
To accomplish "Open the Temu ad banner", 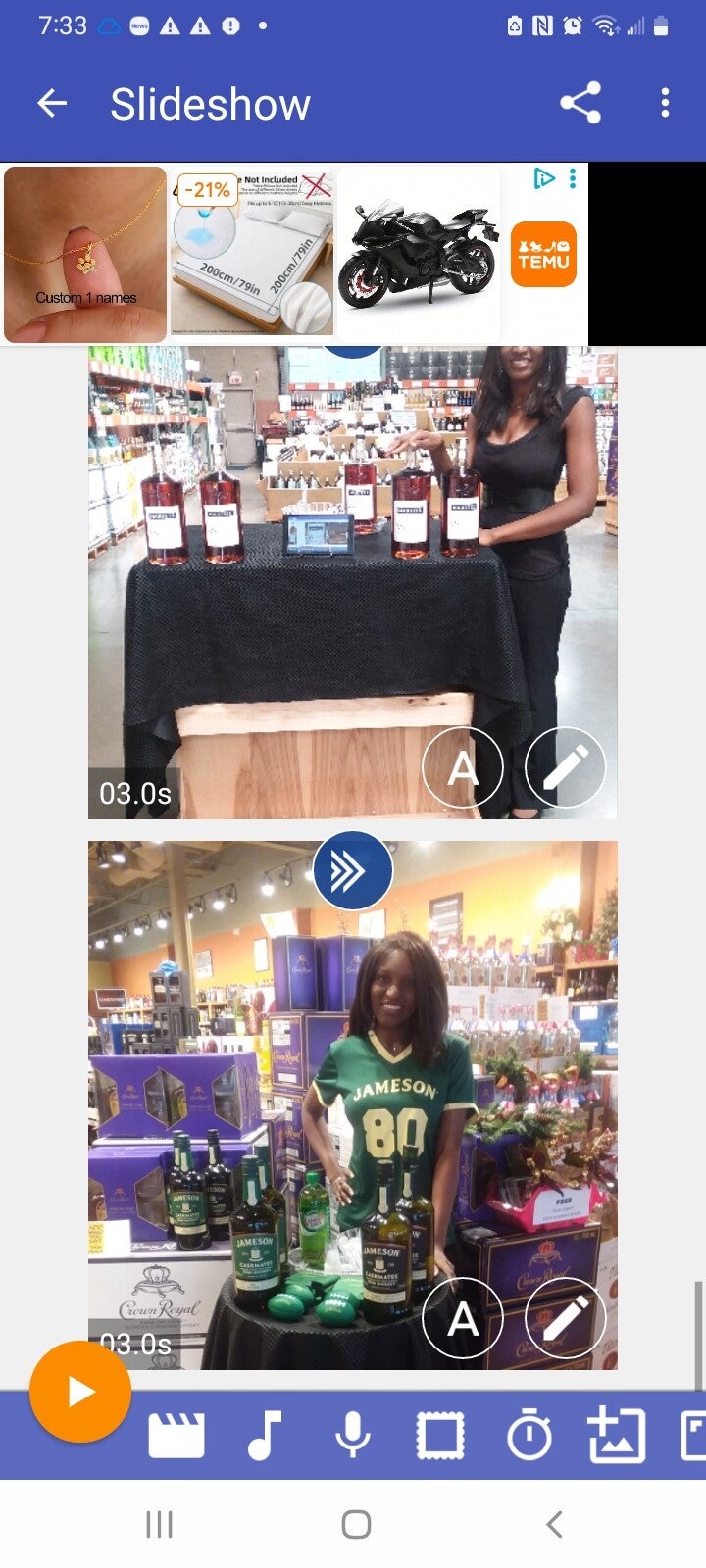I will point(544,254).
